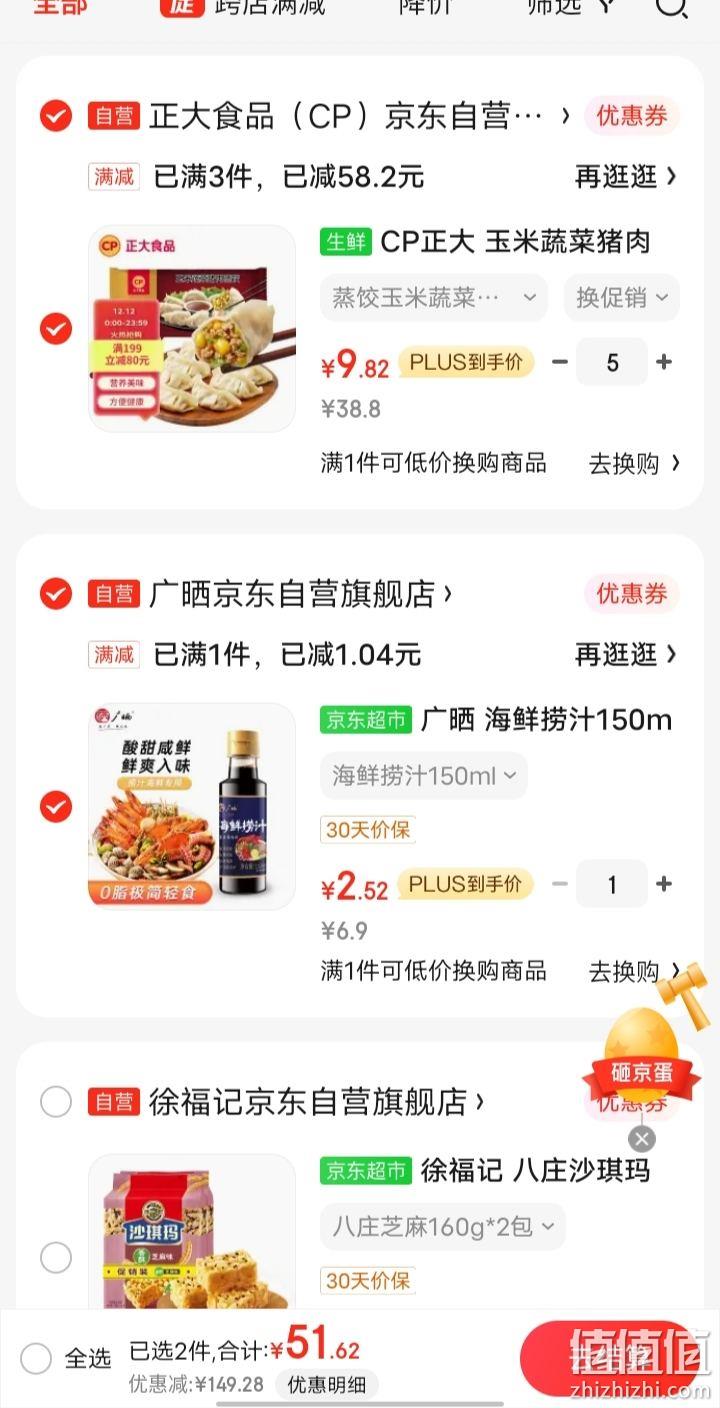Viewport: 720px width, 1408px height.
Task: Get 优惠券 for 广哂 store
Action: (x=632, y=594)
